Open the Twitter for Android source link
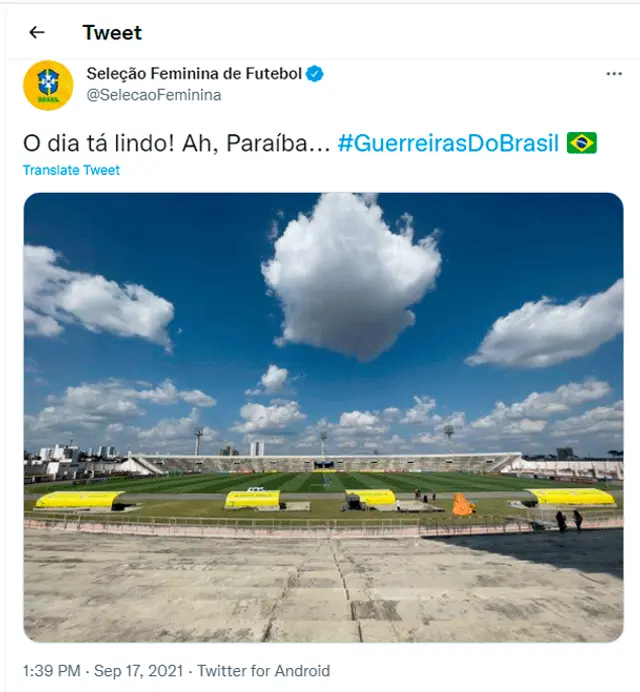This screenshot has height=692, width=640. 263,671
